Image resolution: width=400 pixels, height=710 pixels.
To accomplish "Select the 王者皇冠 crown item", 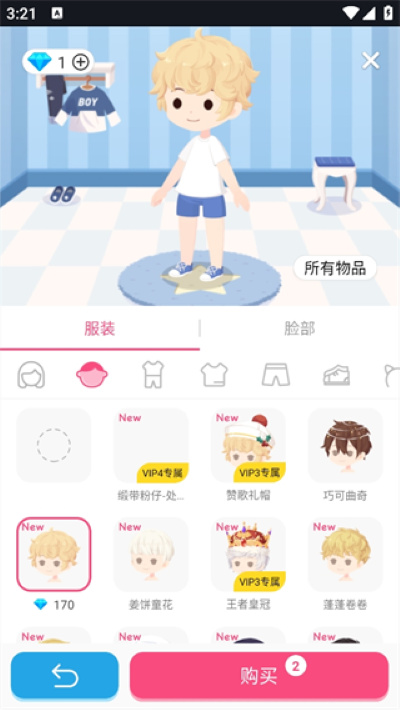I will [248, 554].
